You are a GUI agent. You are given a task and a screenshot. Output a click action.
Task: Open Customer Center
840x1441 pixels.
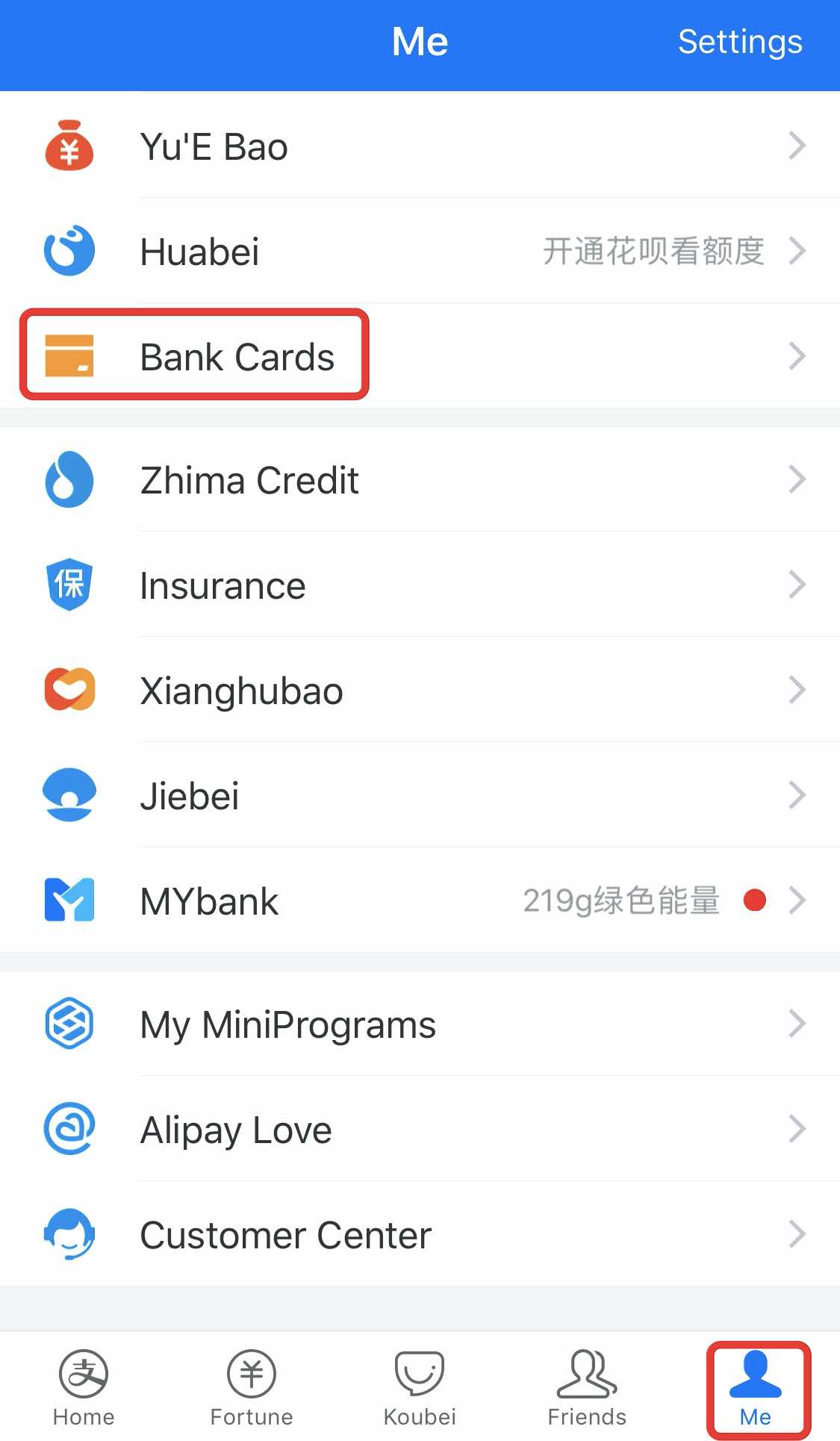(x=420, y=1235)
